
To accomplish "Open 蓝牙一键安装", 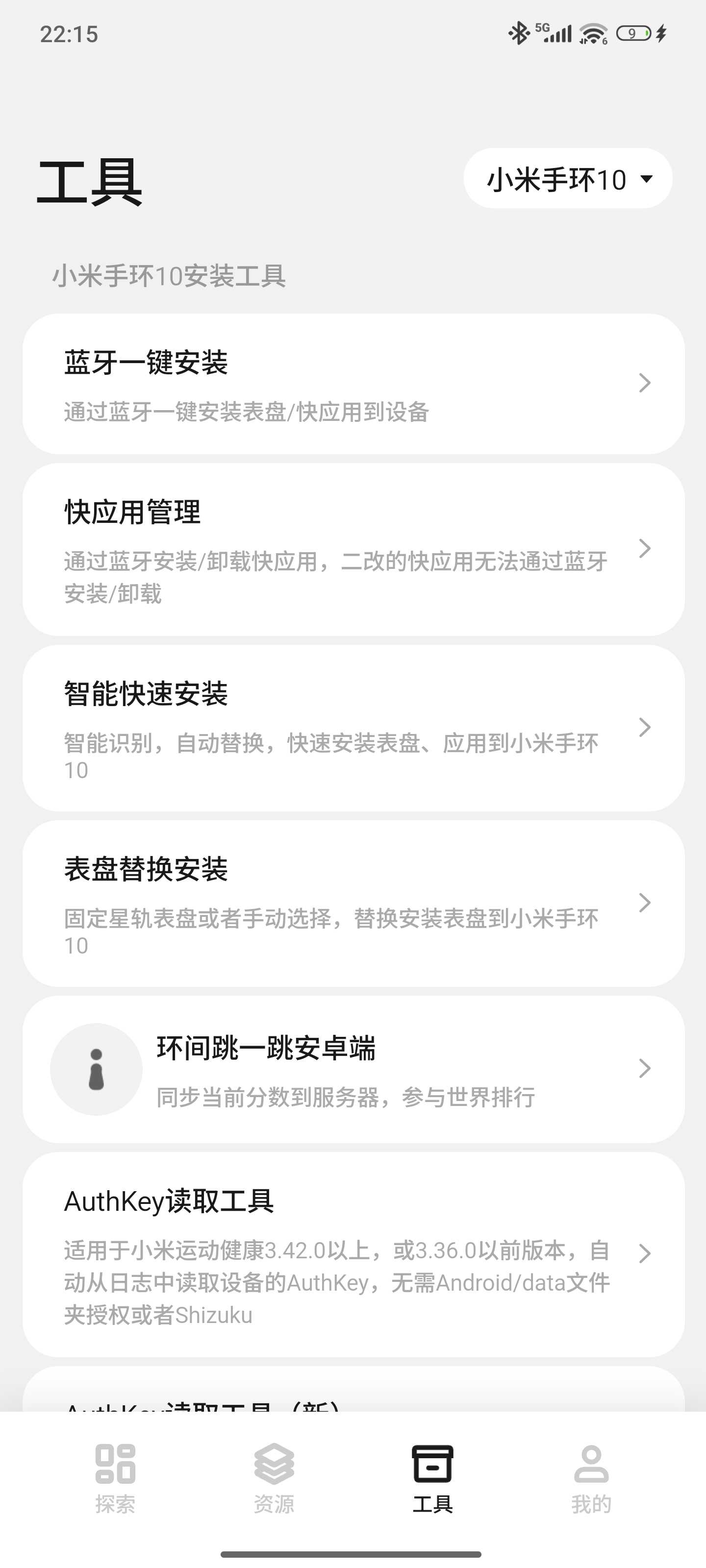I will coord(353,384).
